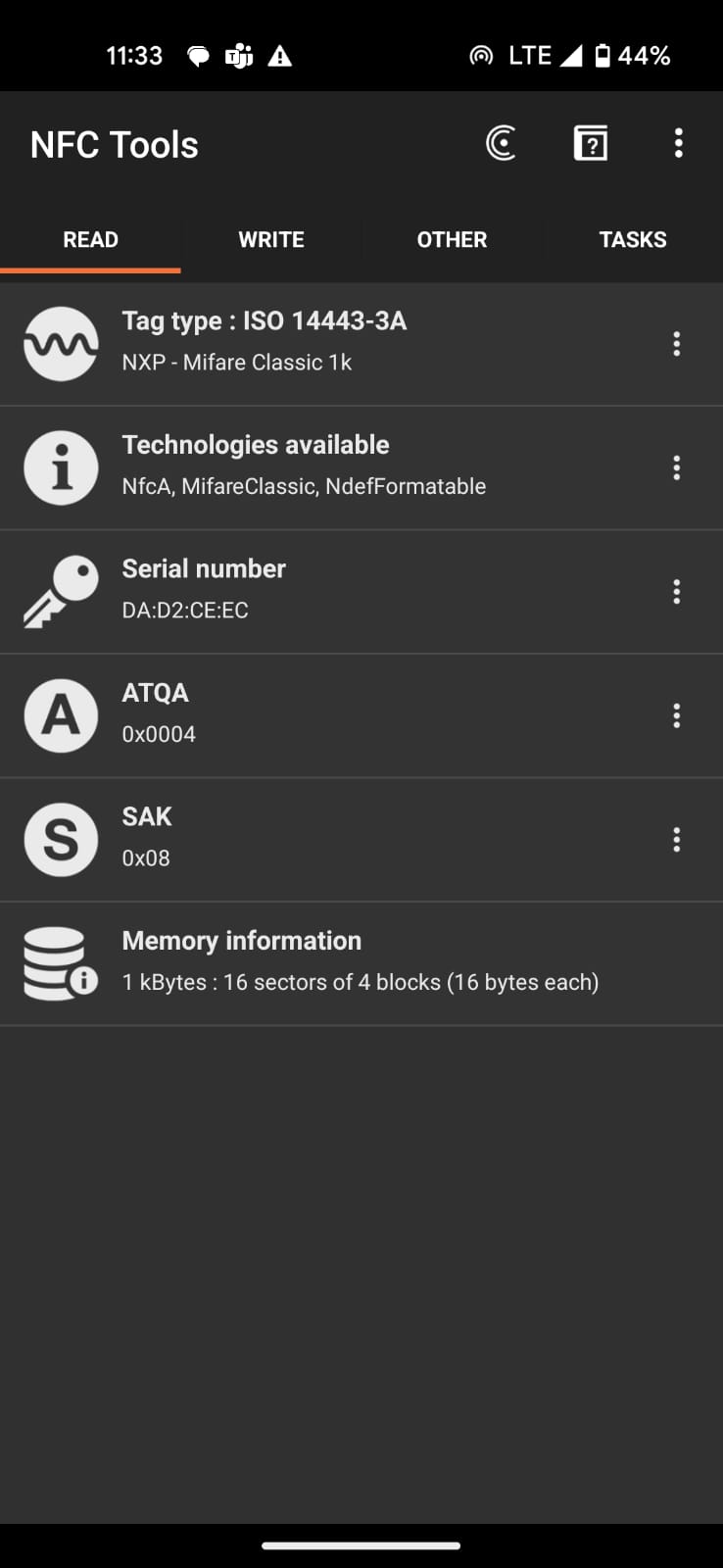Select the READ tab
723x1568 pixels.
click(x=90, y=240)
